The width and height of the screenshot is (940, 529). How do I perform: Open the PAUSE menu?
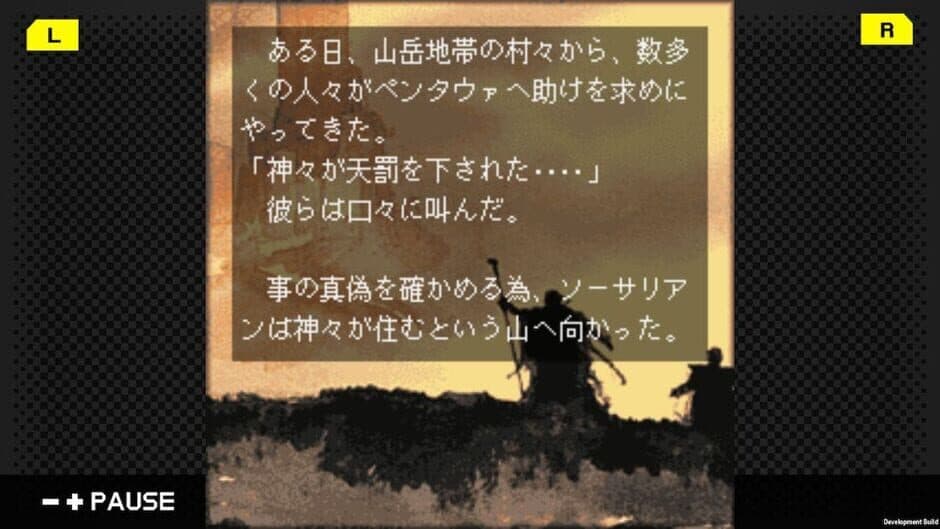click(108, 501)
